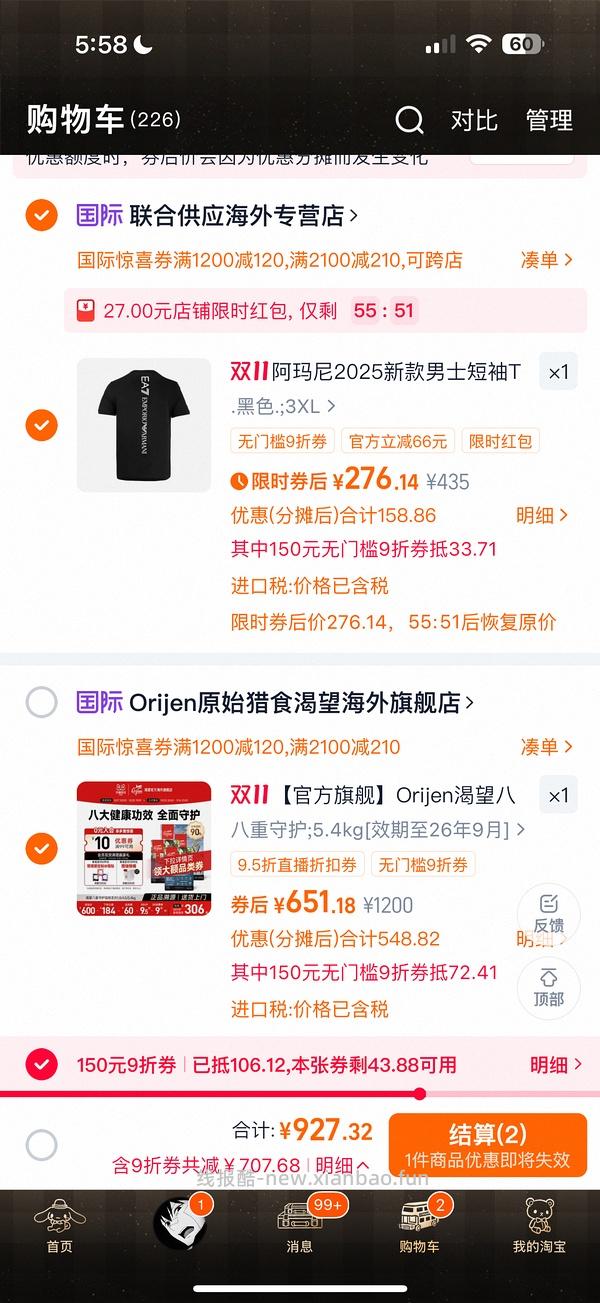Uncheck the 联合供应海外专营店 store checkbox
This screenshot has height=1303, width=600.
tap(41, 215)
